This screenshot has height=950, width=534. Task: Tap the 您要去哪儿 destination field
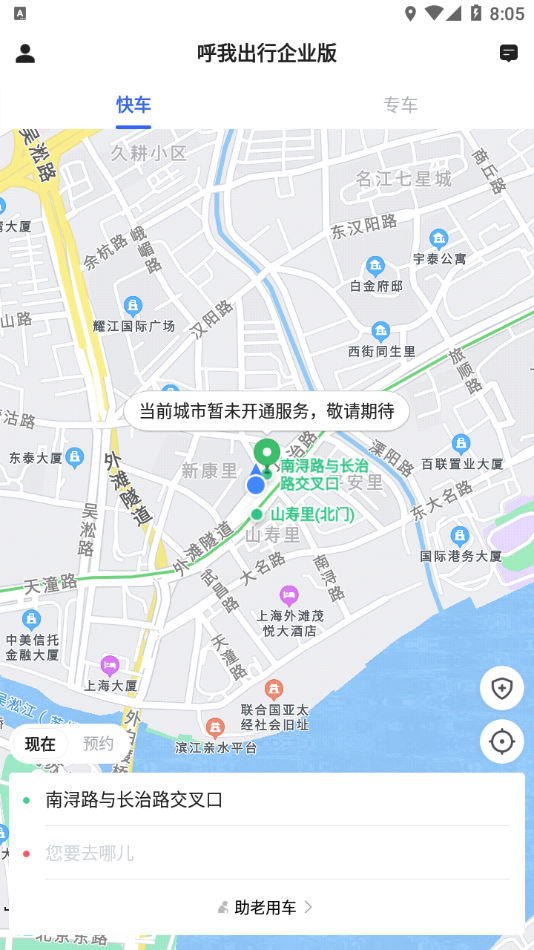267,853
